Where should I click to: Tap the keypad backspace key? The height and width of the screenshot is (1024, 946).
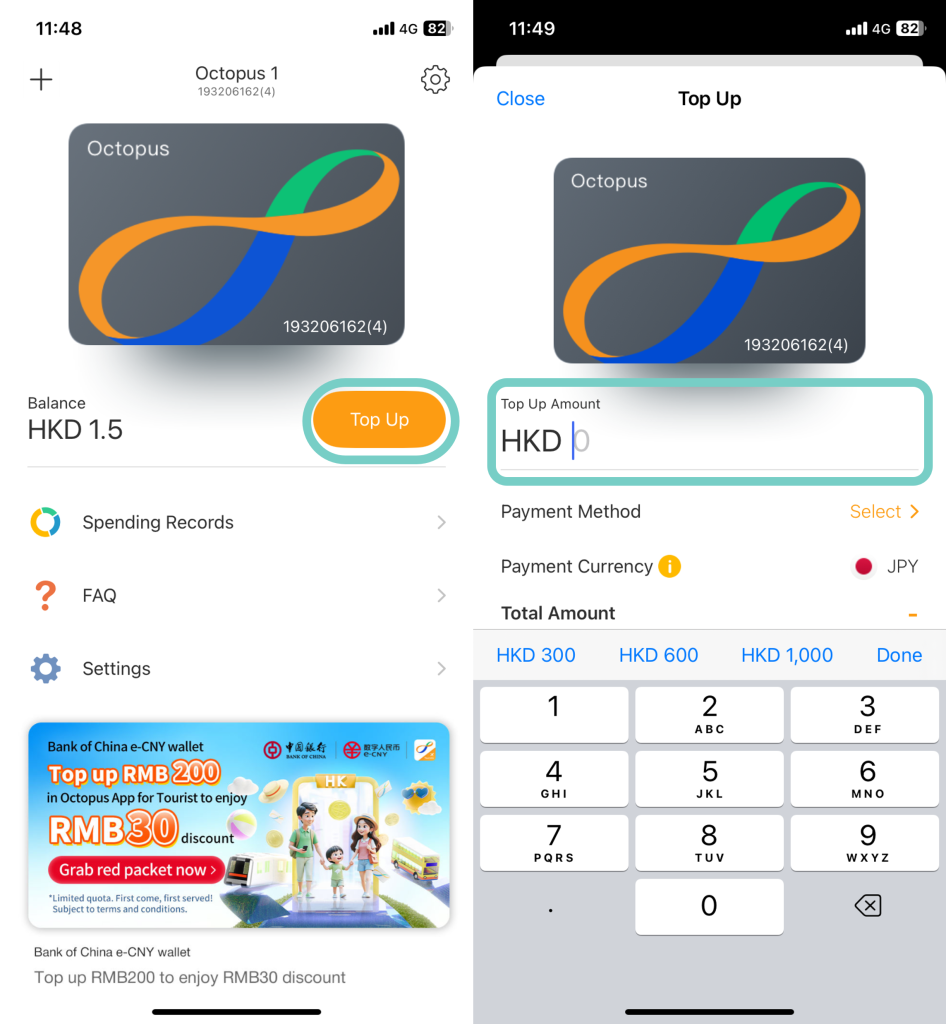[x=867, y=906]
